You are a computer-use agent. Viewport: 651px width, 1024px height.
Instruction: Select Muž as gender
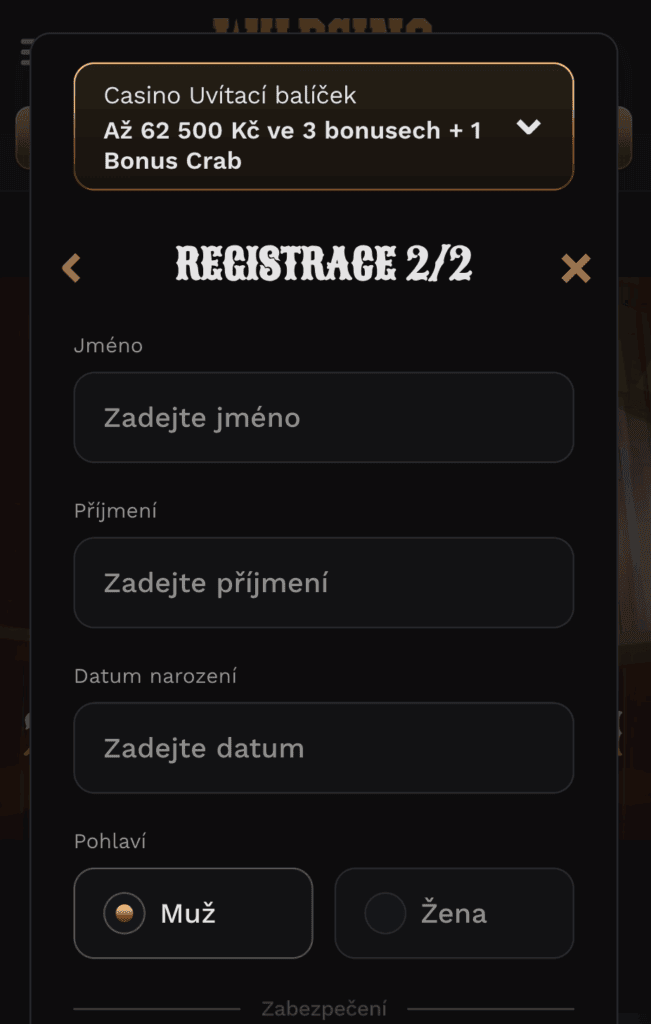[193, 913]
